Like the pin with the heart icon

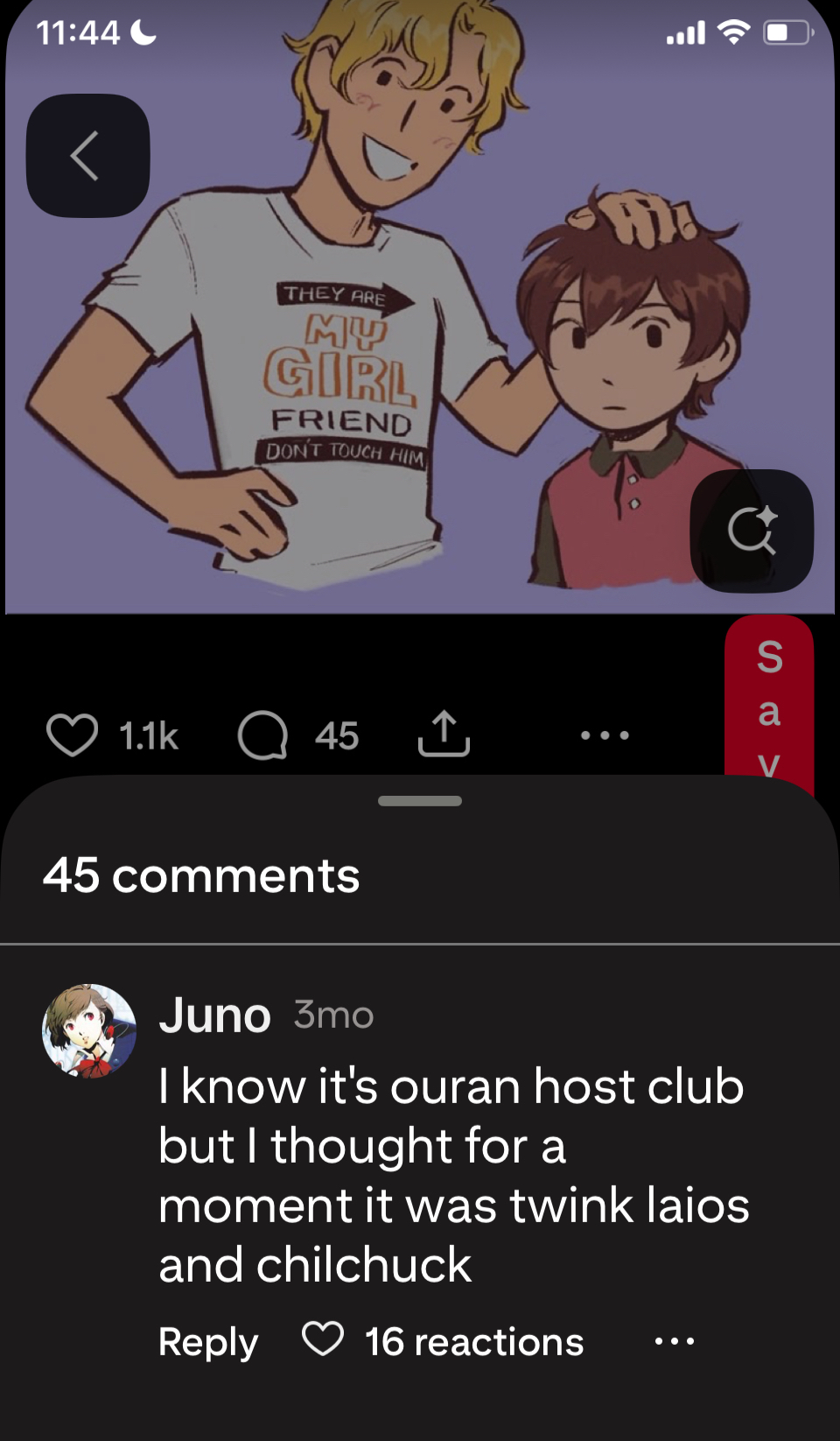72,735
